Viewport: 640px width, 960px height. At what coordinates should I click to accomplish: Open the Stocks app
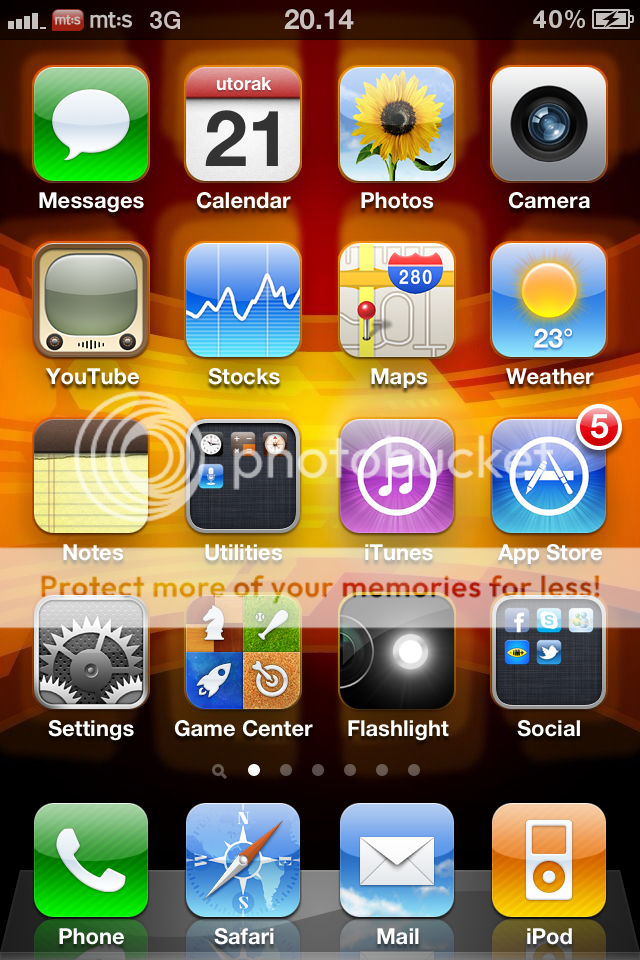pyautogui.click(x=243, y=300)
